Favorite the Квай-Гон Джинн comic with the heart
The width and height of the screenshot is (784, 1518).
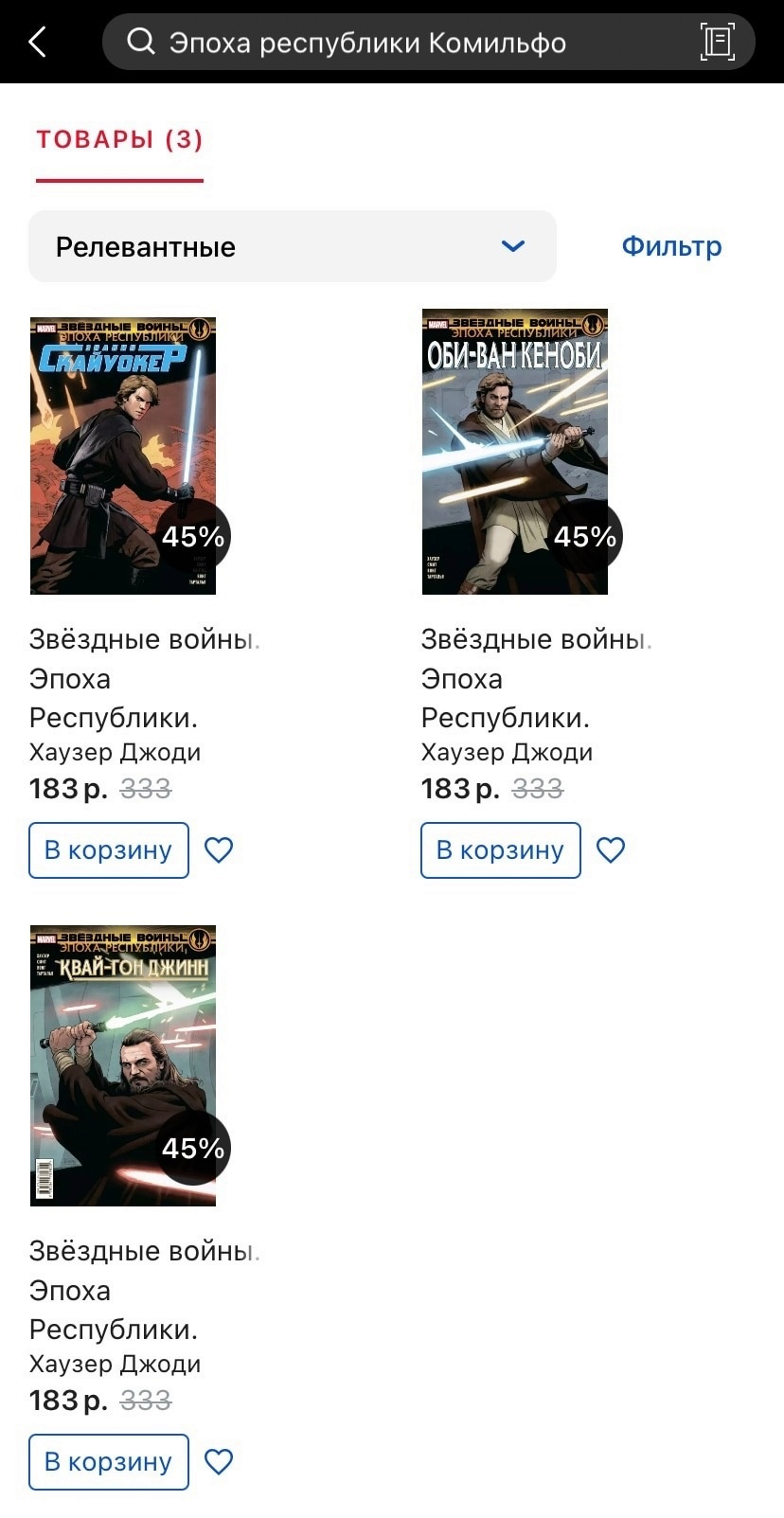click(219, 1462)
